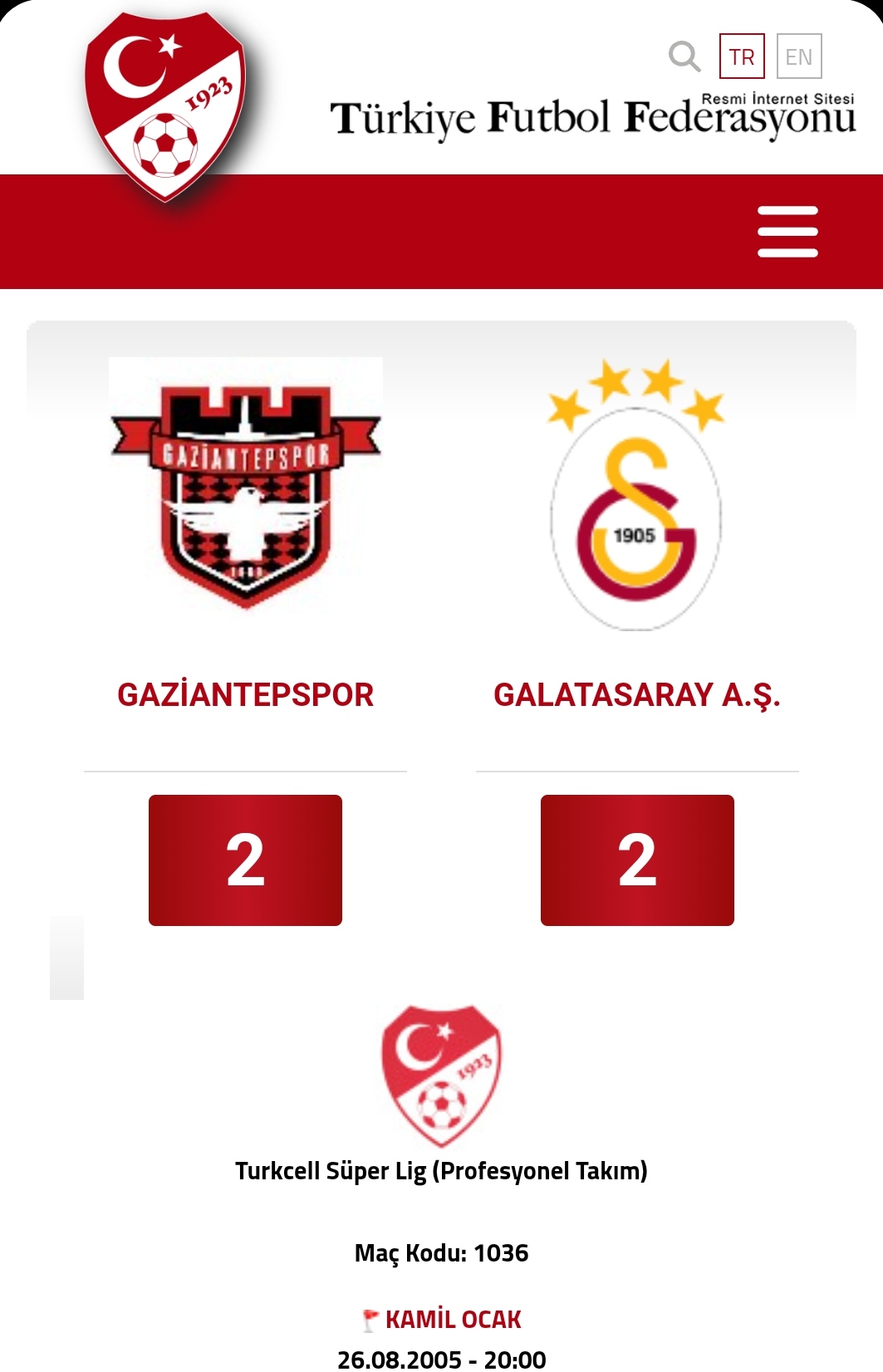Image resolution: width=883 pixels, height=1372 pixels.
Task: Switch language to TR
Action: click(742, 56)
